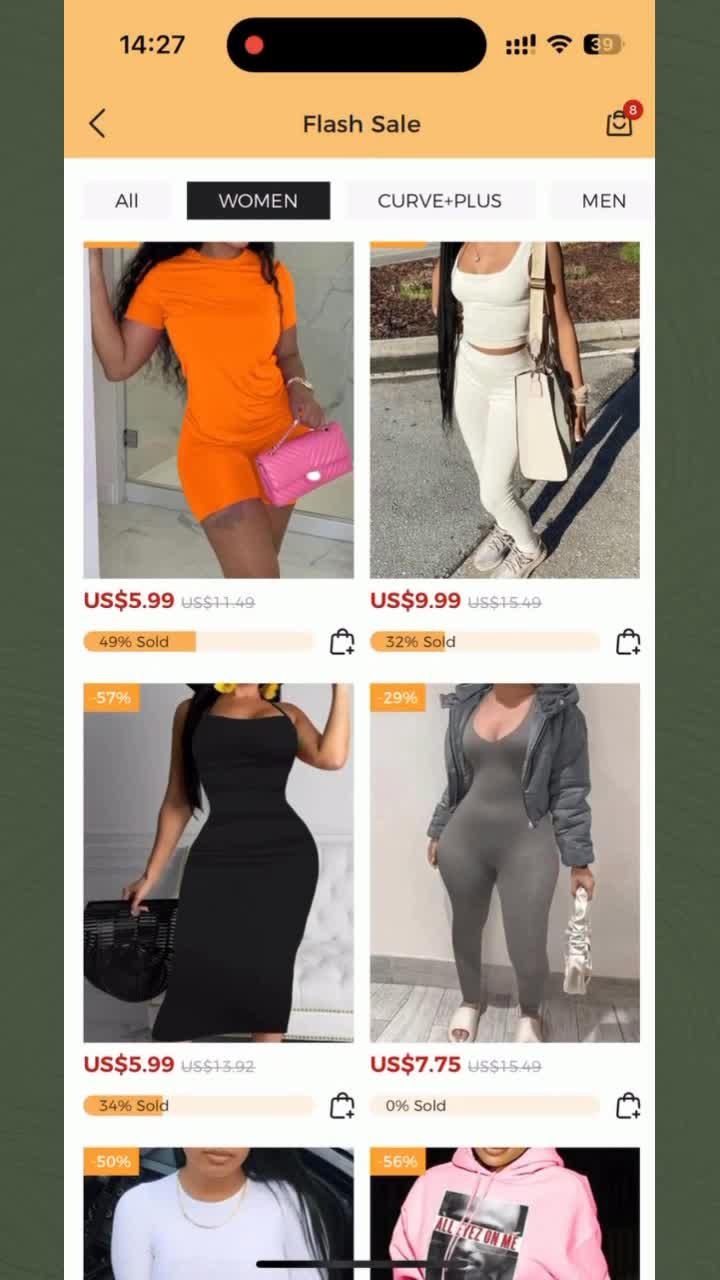The height and width of the screenshot is (1280, 720).
Task: Tap the battery indicator showing 39
Action: coord(600,44)
